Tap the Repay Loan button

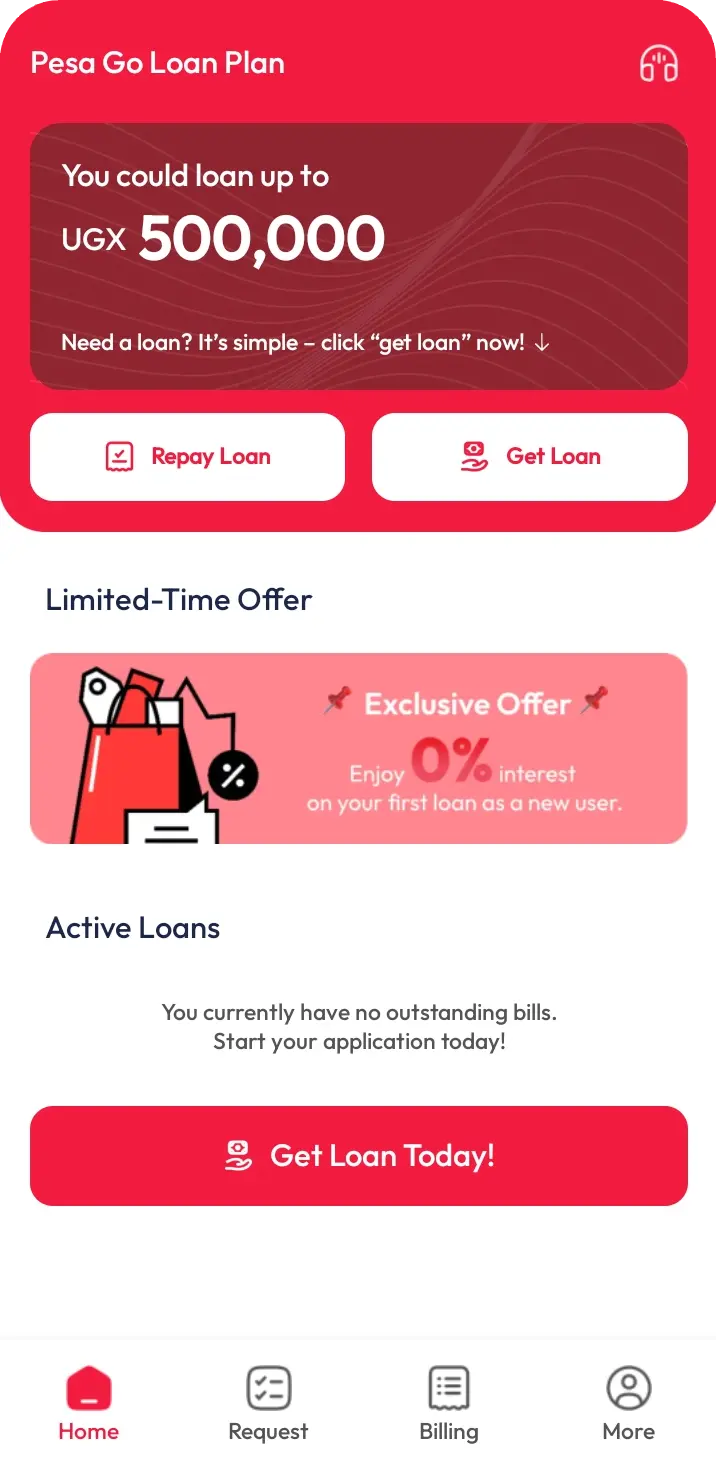coord(188,457)
